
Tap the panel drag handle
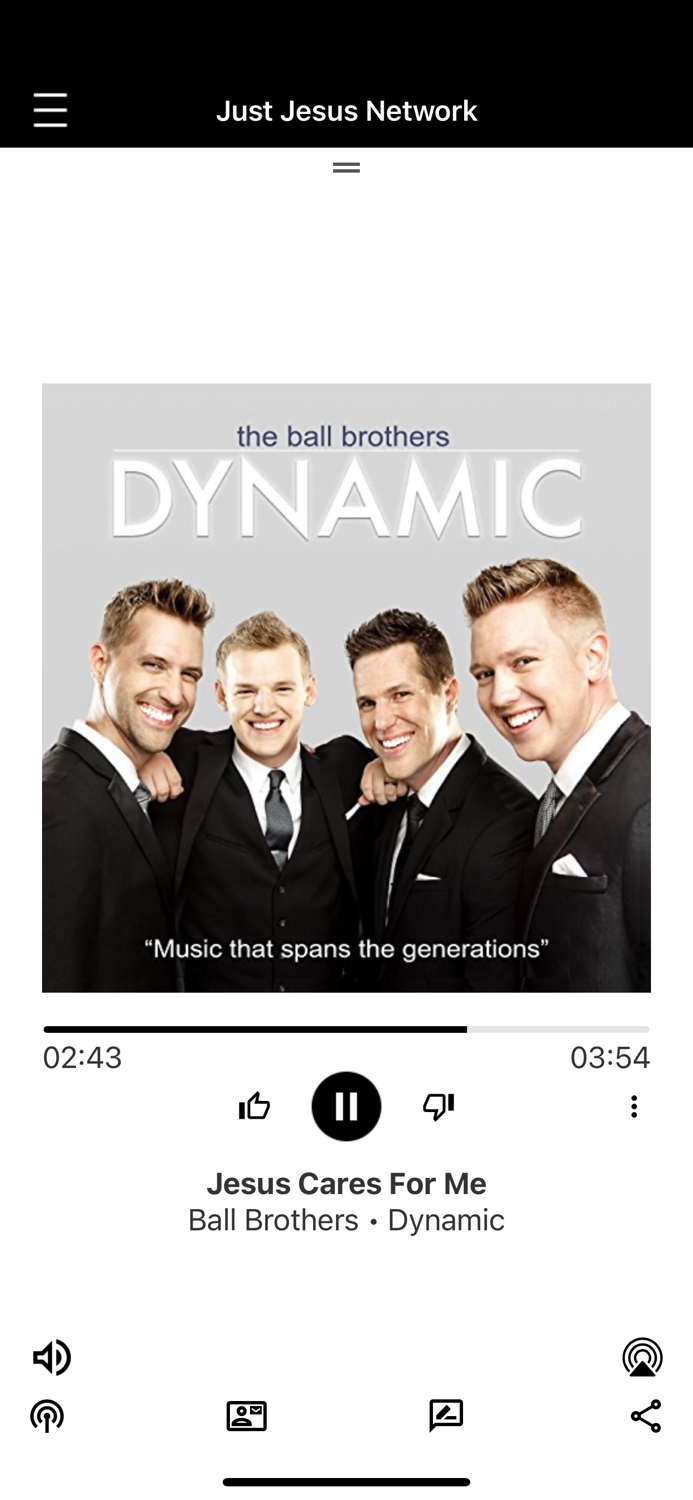click(346, 168)
